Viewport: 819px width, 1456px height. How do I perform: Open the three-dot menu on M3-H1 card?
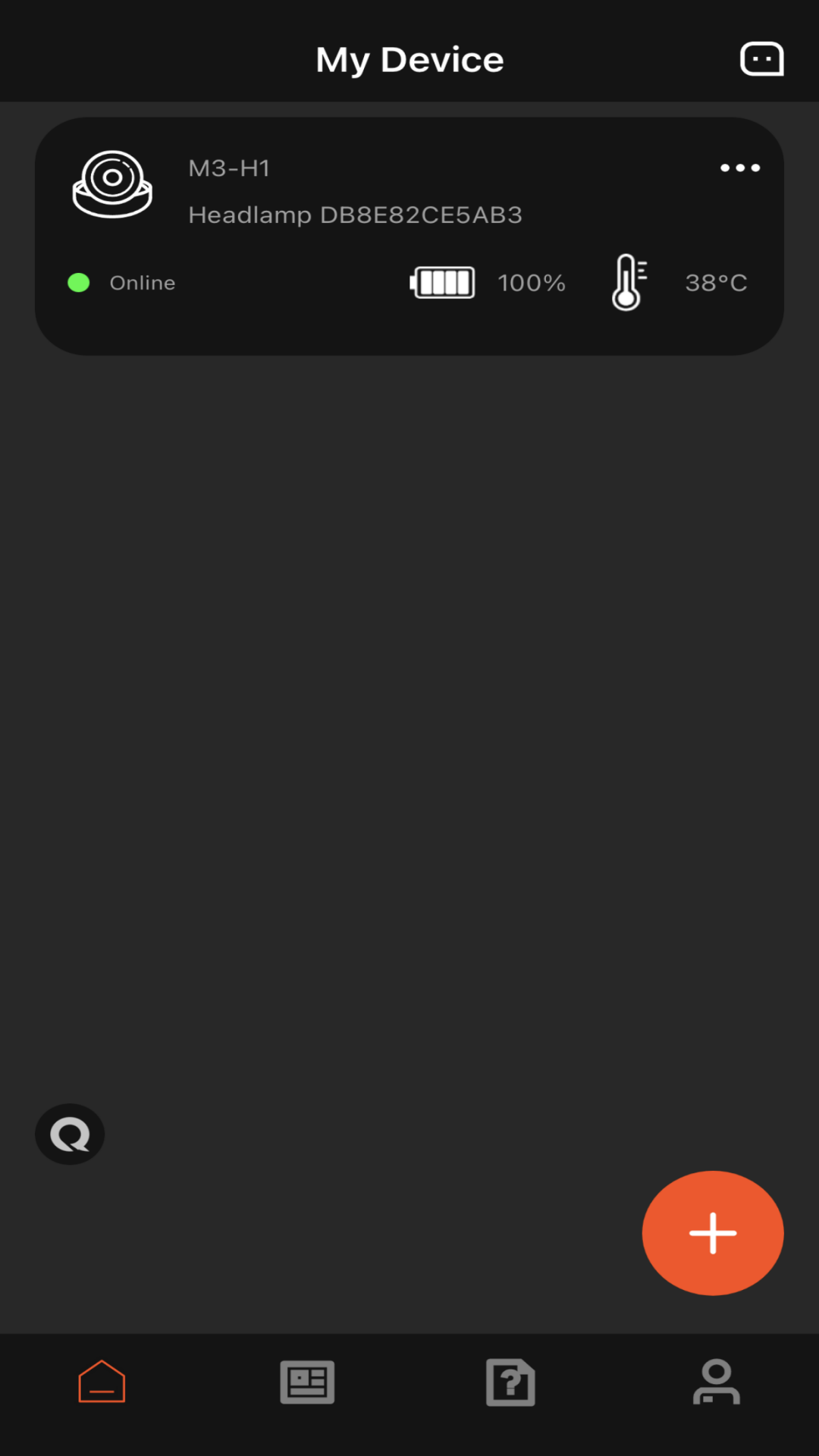pyautogui.click(x=740, y=168)
